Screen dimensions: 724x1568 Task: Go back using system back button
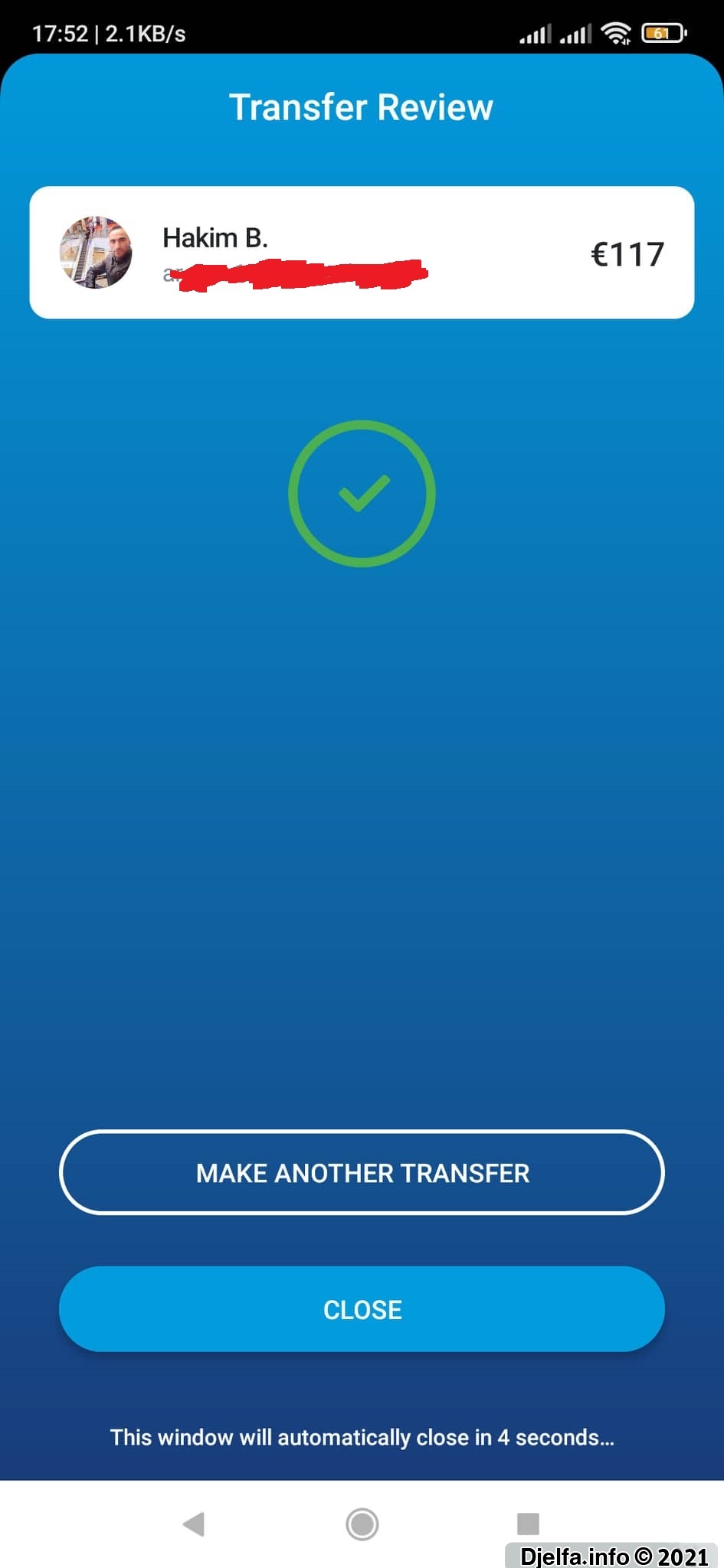pos(194,1524)
